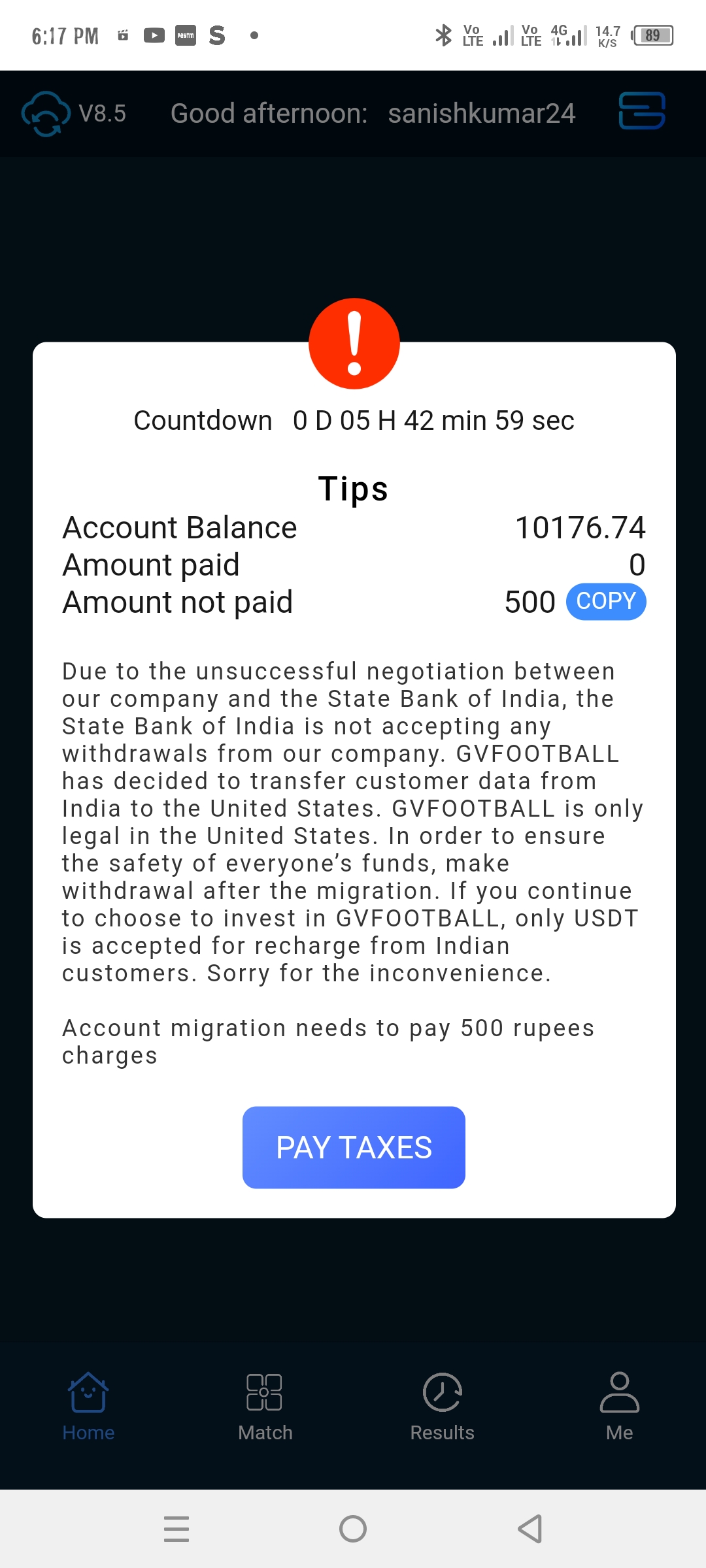This screenshot has height=1568, width=706.
Task: Tap the cloud sync icon next to V8.5
Action: [46, 113]
